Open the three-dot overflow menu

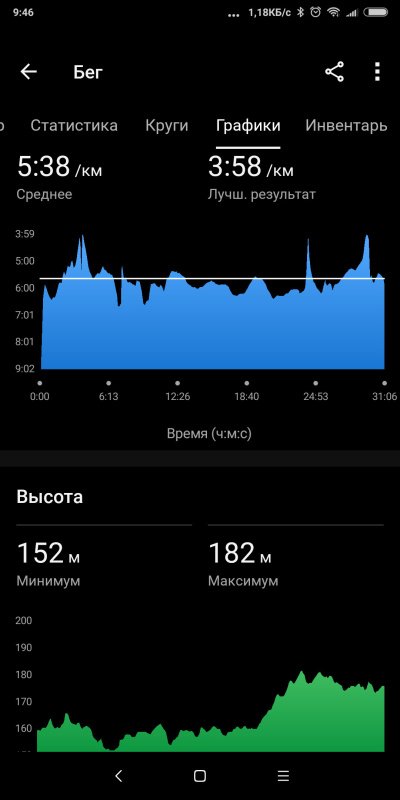coord(377,72)
